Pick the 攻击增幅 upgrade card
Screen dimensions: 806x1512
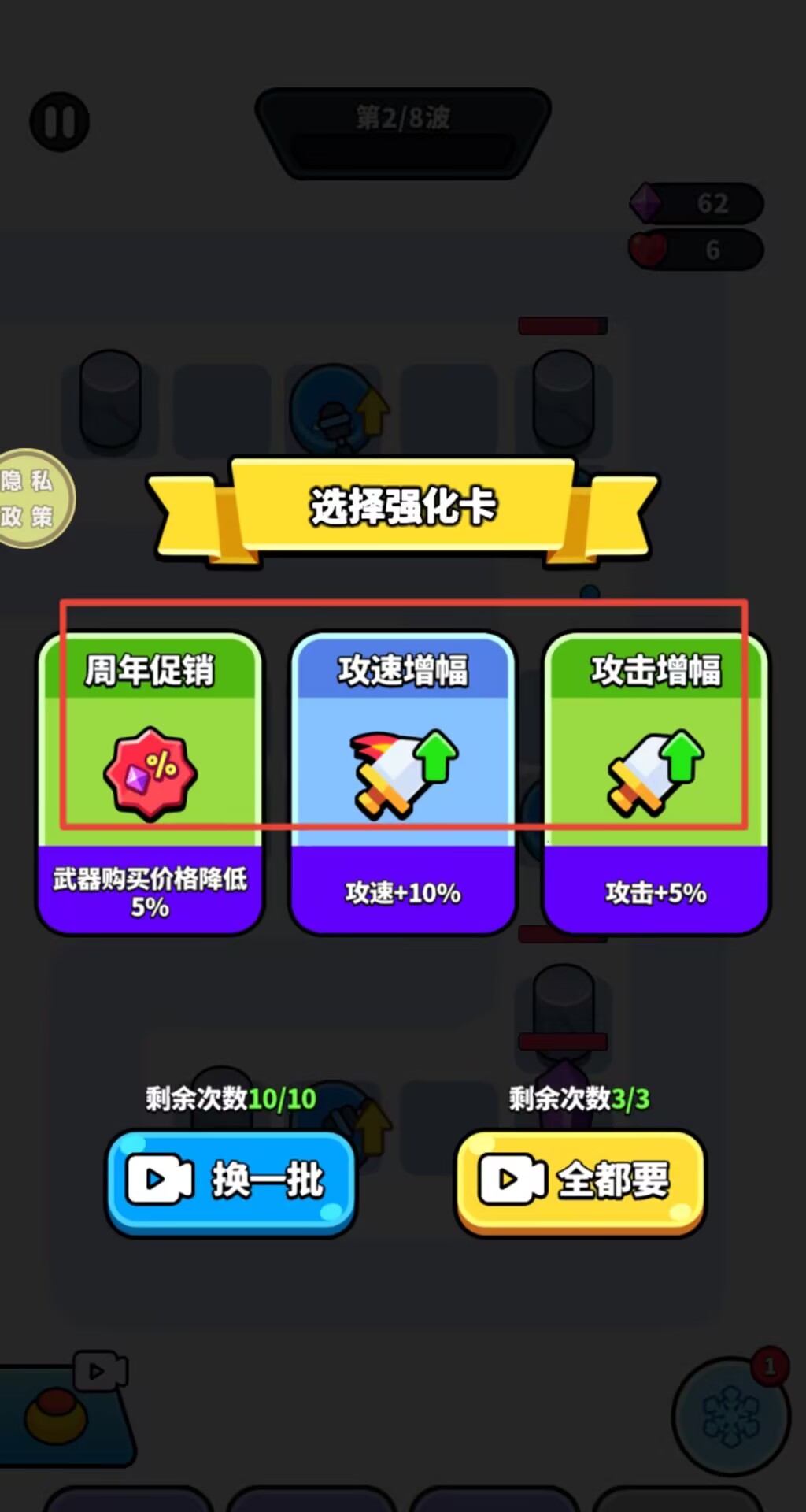tap(656, 784)
